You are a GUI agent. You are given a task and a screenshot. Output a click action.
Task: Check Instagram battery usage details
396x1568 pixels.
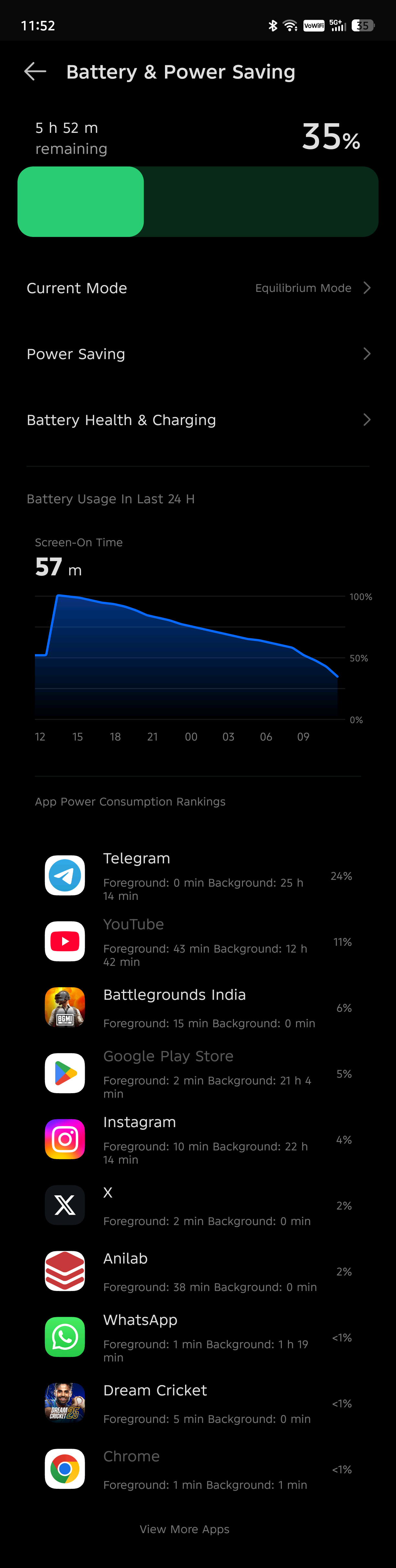pyautogui.click(x=198, y=1139)
